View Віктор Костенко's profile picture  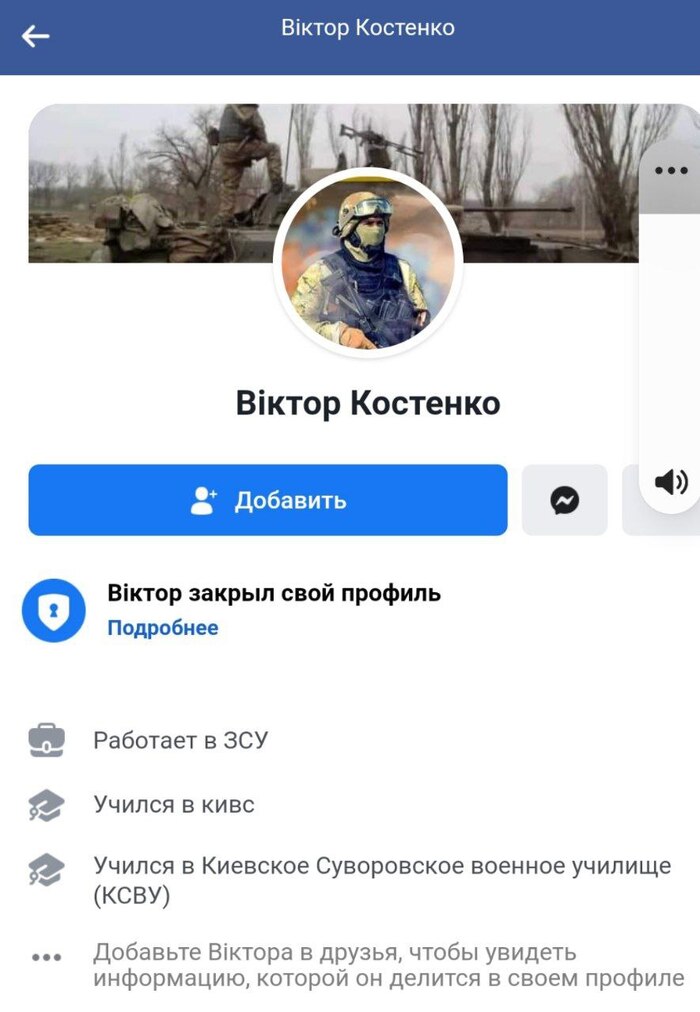point(367,263)
